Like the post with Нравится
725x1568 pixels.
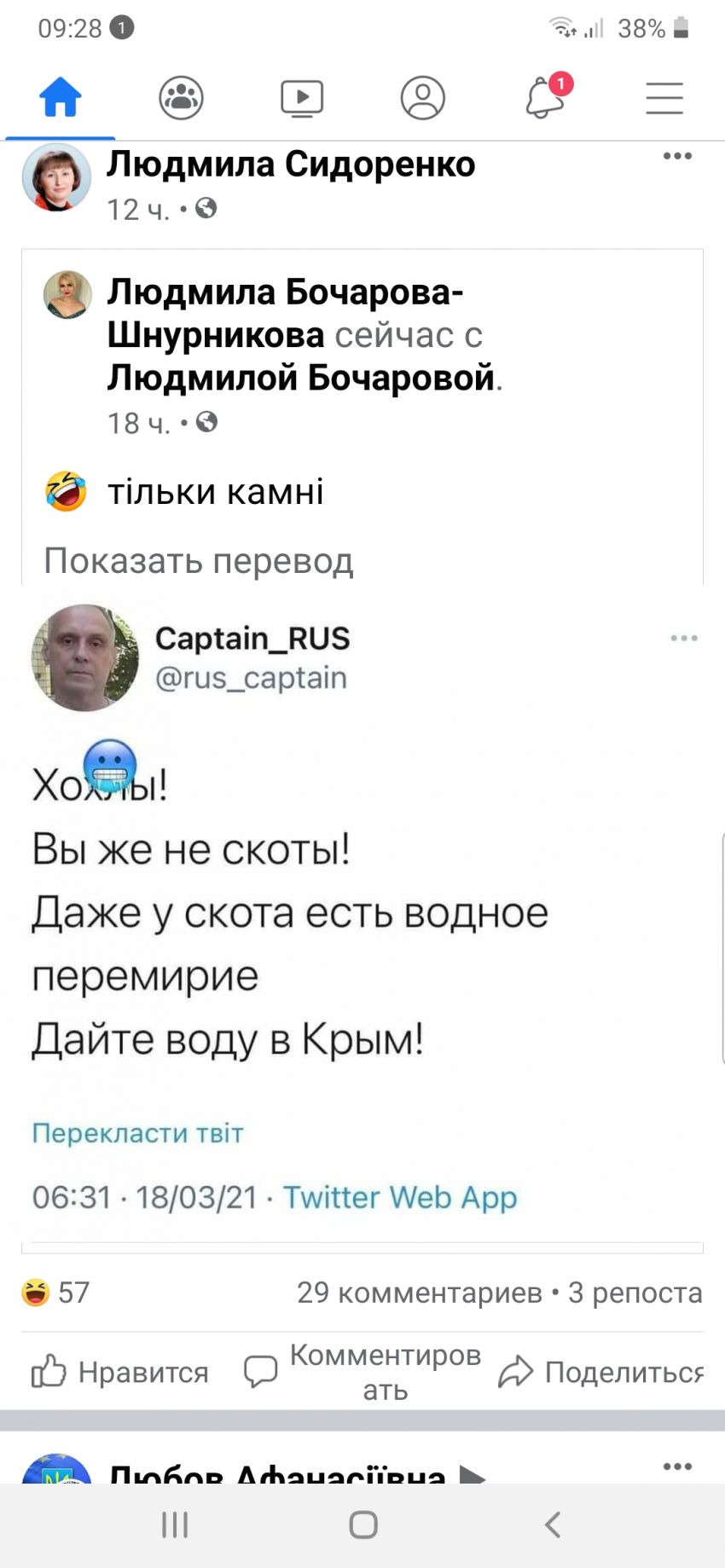[x=120, y=1372]
